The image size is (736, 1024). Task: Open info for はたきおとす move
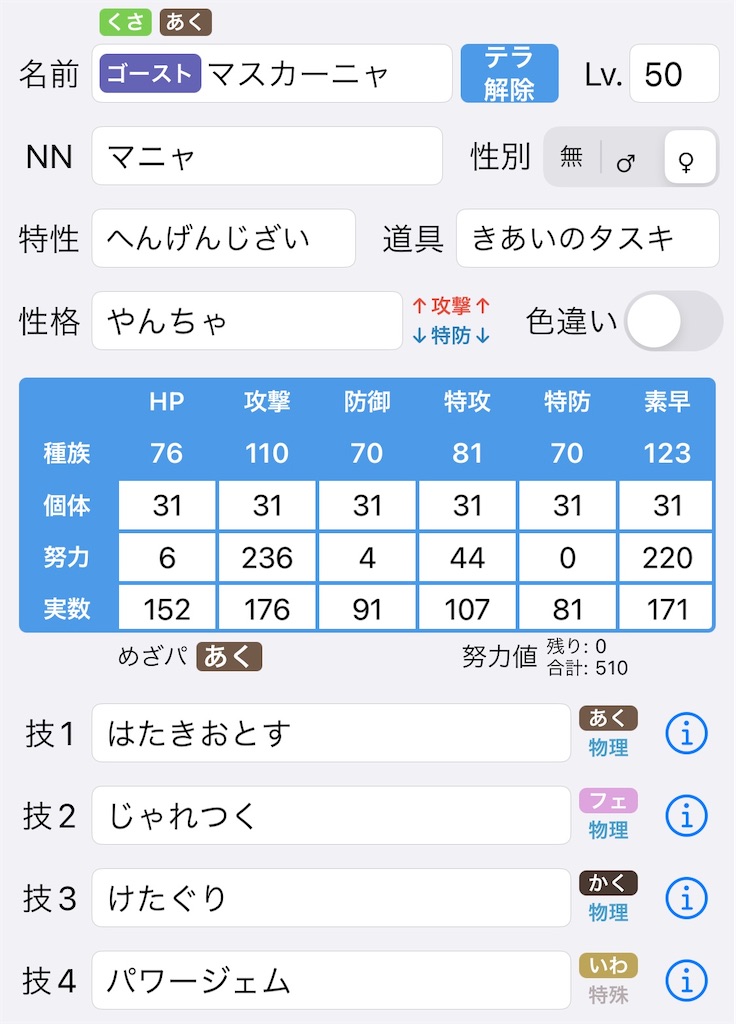685,733
